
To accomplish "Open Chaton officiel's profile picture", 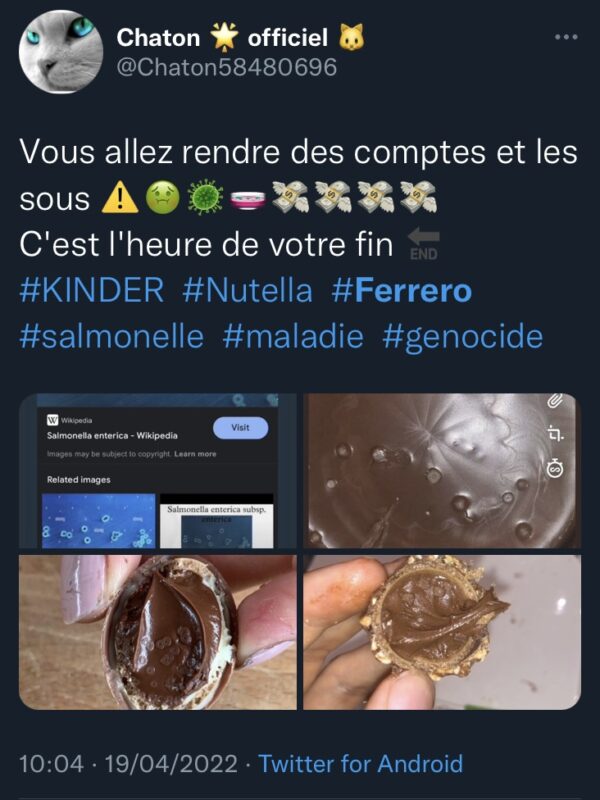I will [61, 52].
